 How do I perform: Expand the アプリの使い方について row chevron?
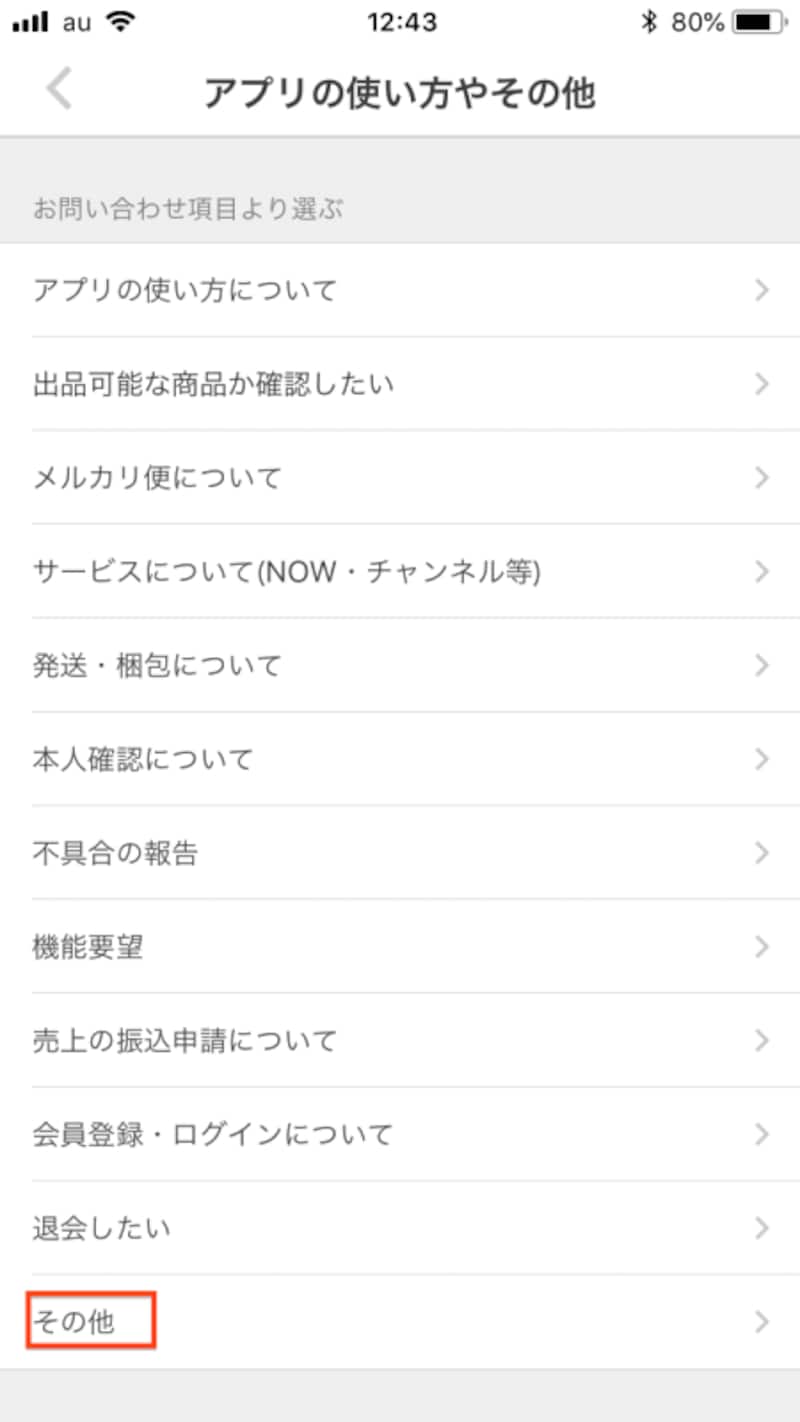tap(762, 290)
